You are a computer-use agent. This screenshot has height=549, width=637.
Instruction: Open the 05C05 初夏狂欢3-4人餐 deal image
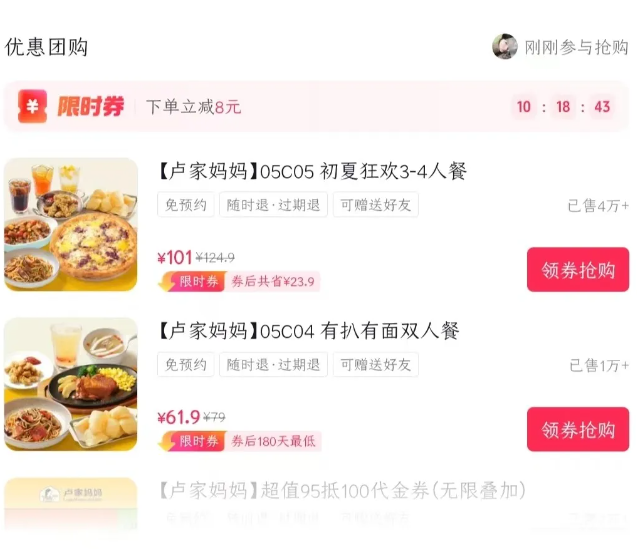click(x=71, y=225)
